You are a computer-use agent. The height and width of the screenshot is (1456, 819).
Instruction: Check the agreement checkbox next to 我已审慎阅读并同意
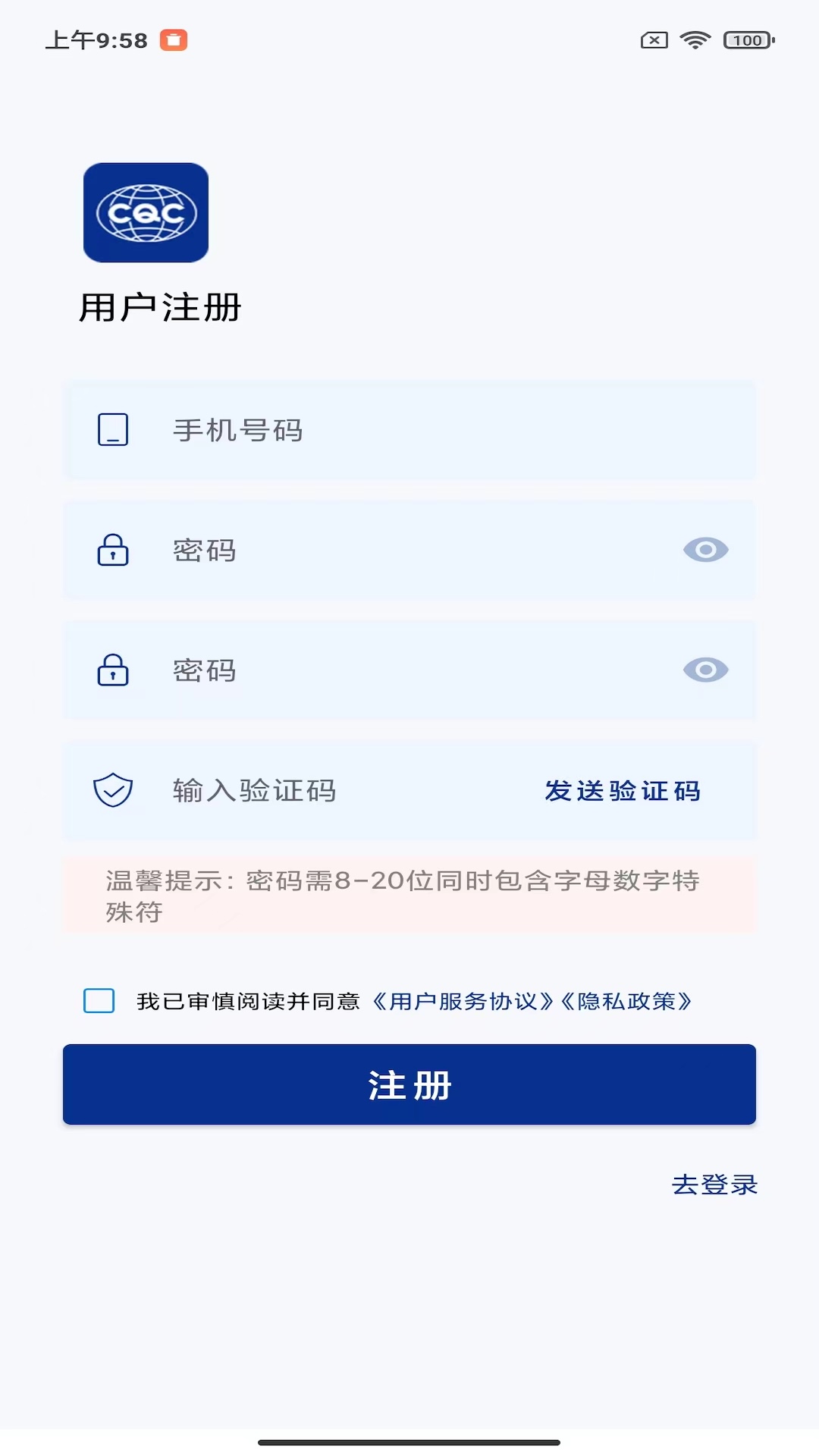(x=97, y=1002)
